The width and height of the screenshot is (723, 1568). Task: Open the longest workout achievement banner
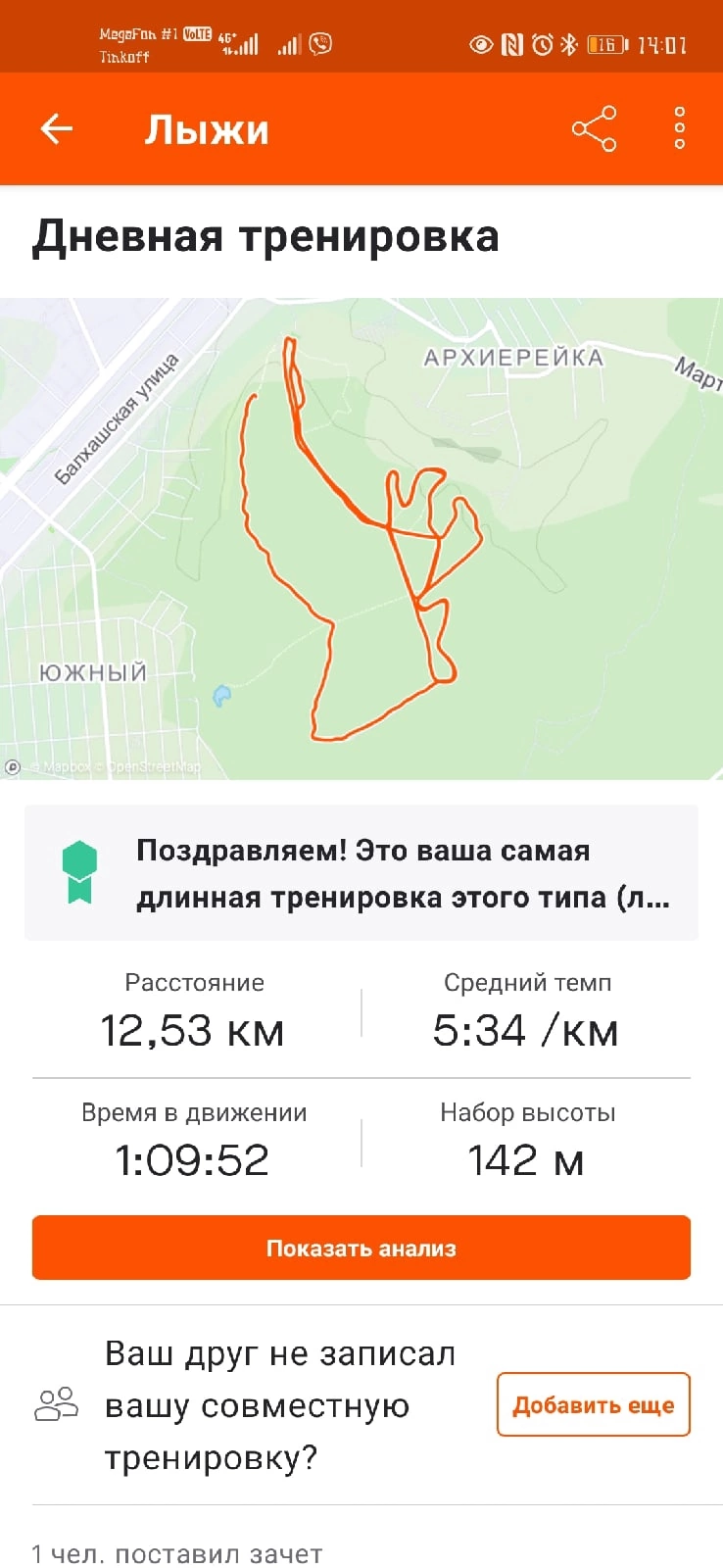click(x=361, y=873)
